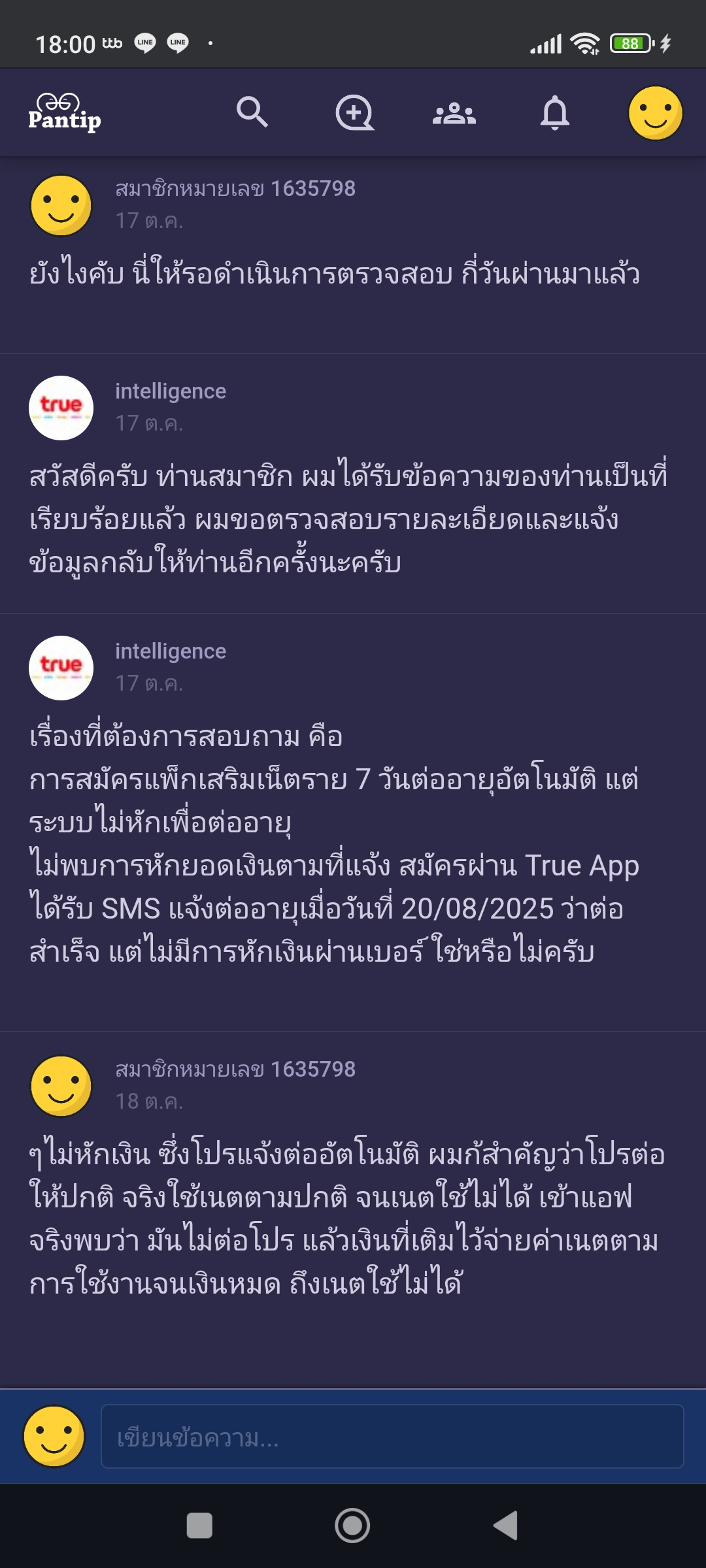Open the Pantip home logo
This screenshot has height=1568, width=706.
click(64, 112)
